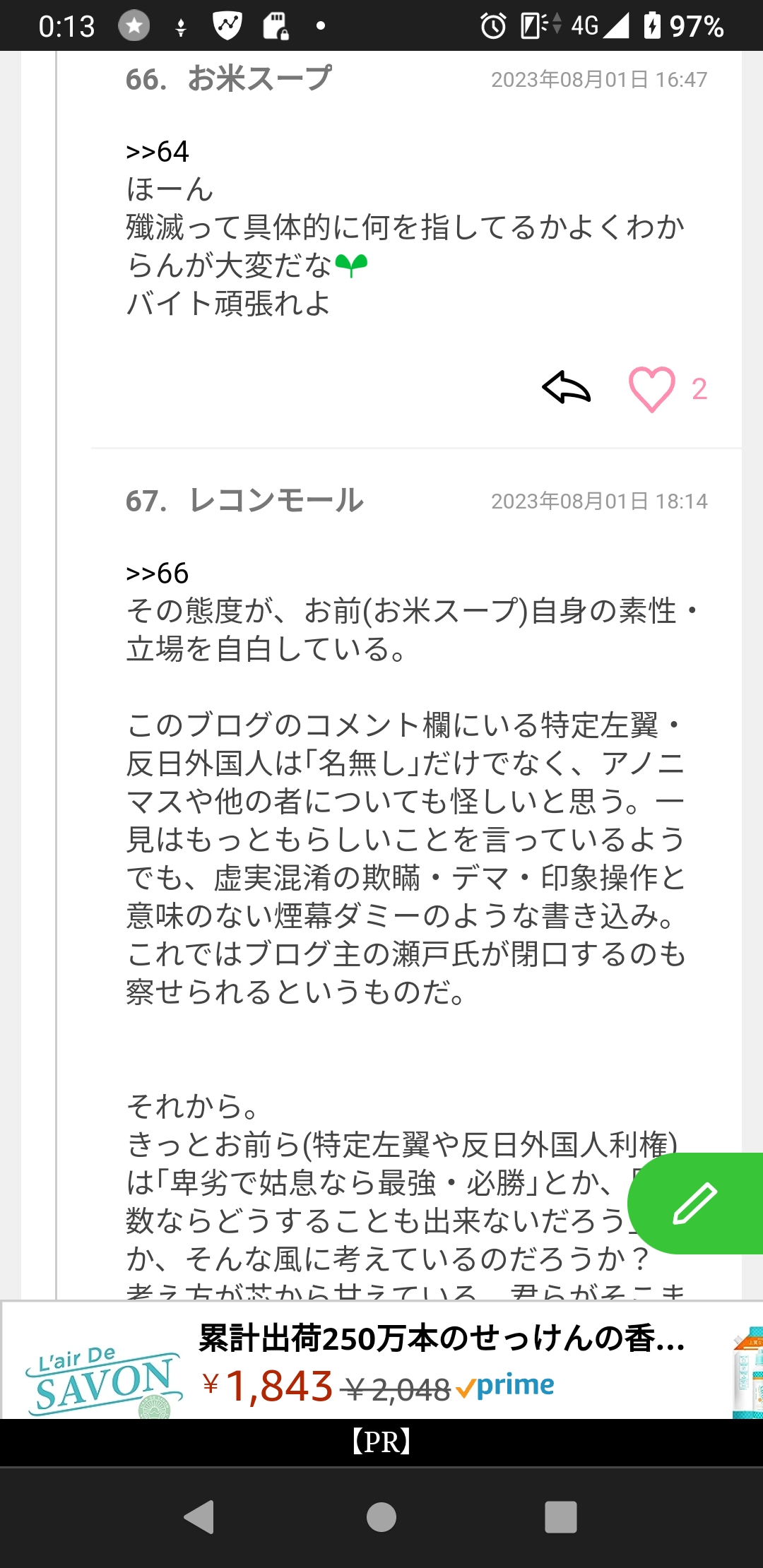Reply to comment 66 by お米スープ

(x=566, y=388)
